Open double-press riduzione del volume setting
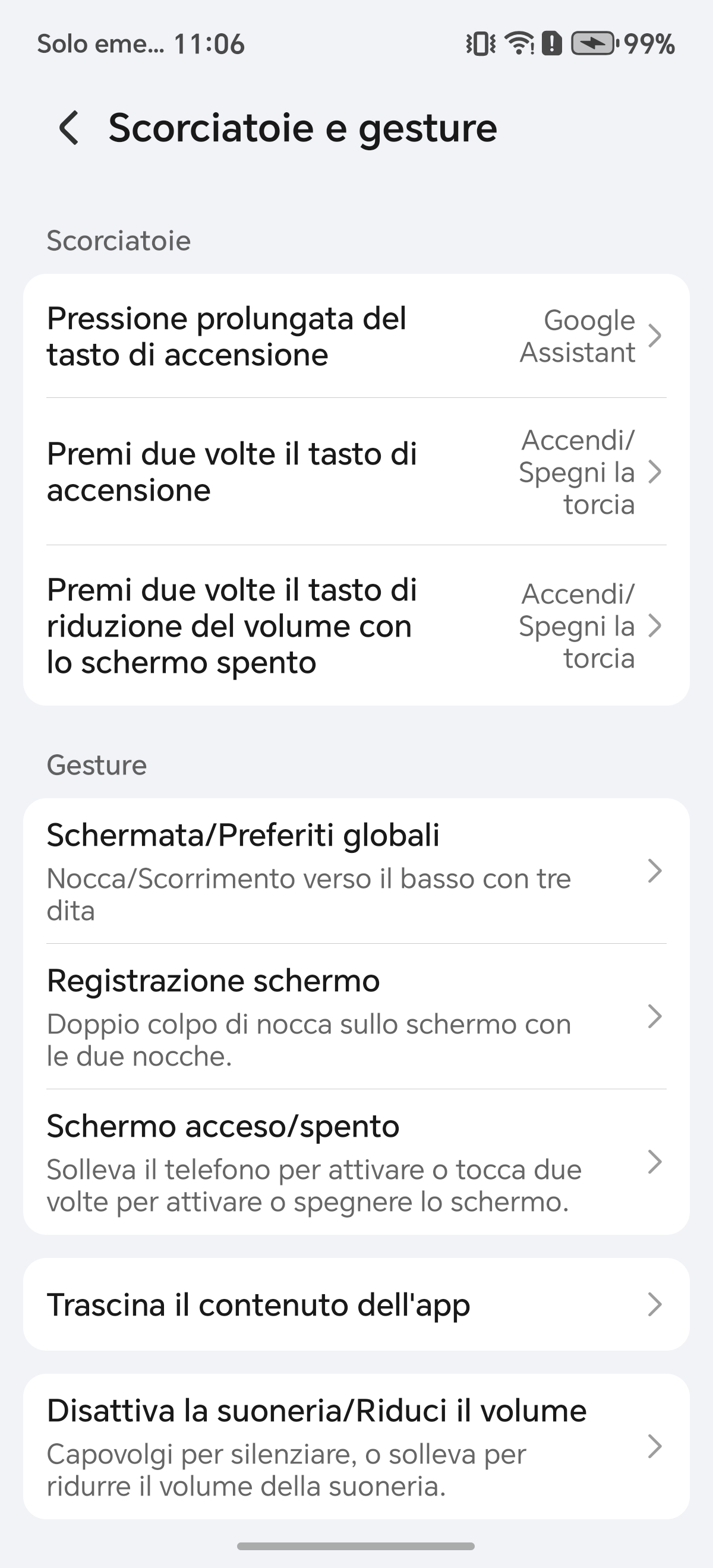 point(355,626)
